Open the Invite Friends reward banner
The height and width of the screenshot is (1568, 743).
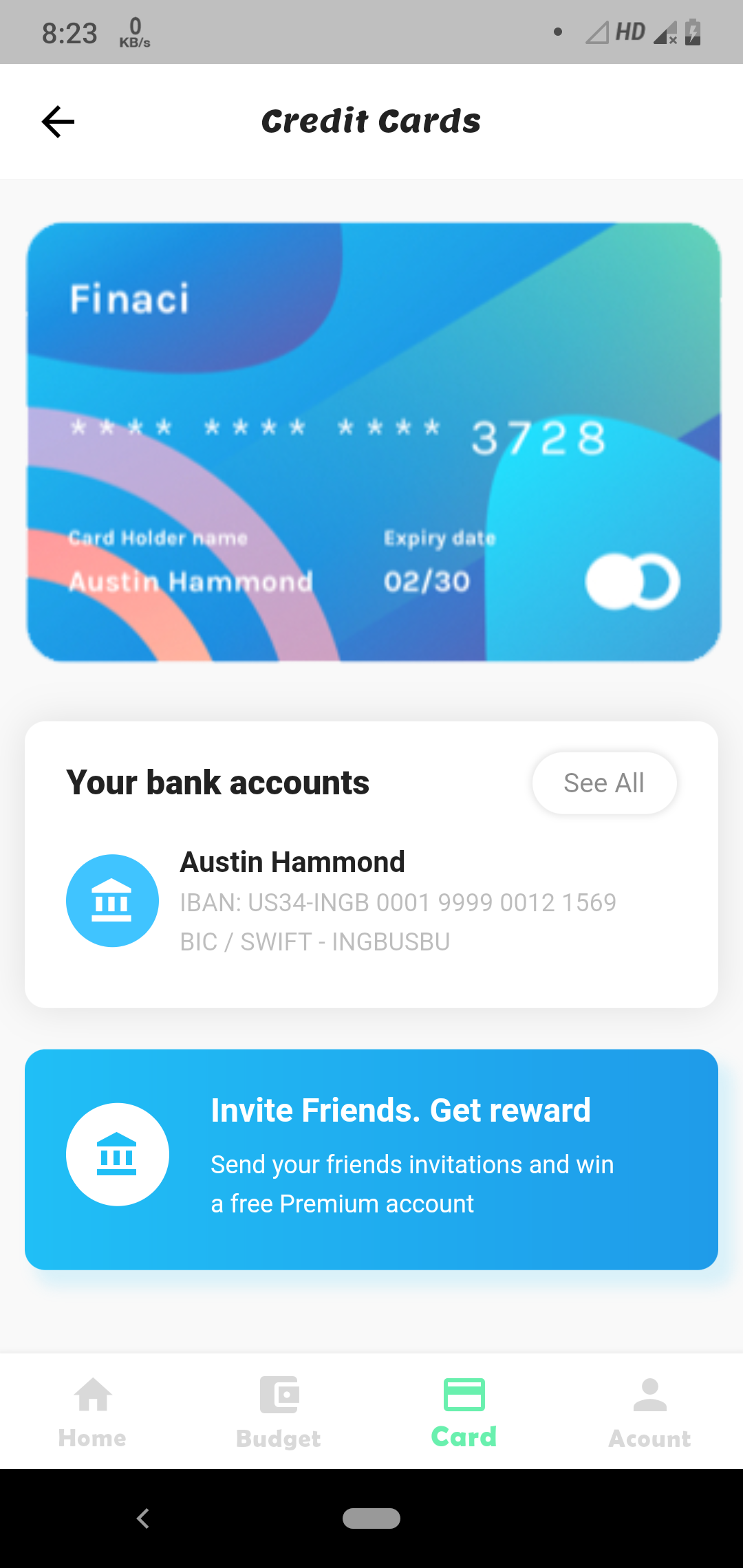(x=371, y=1159)
